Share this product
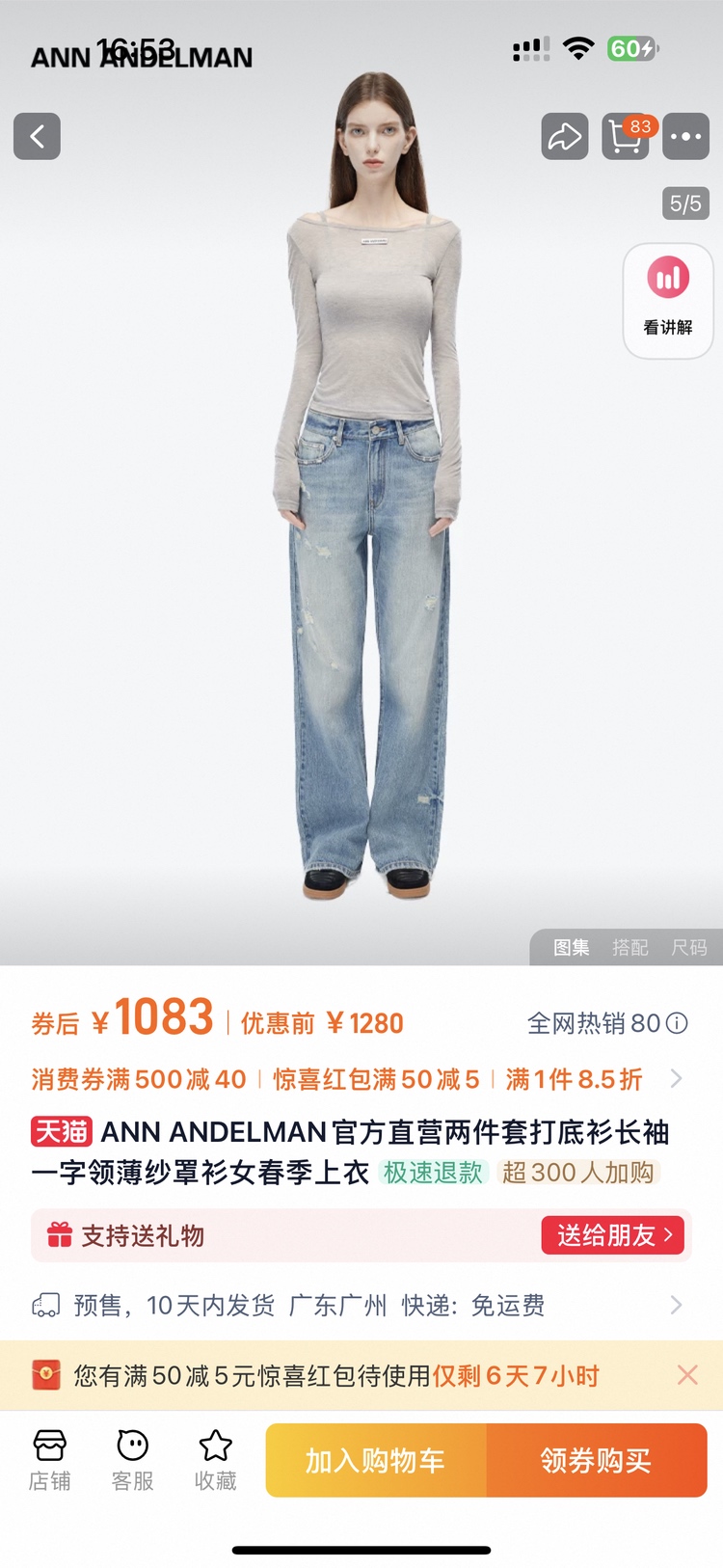 pos(565,136)
